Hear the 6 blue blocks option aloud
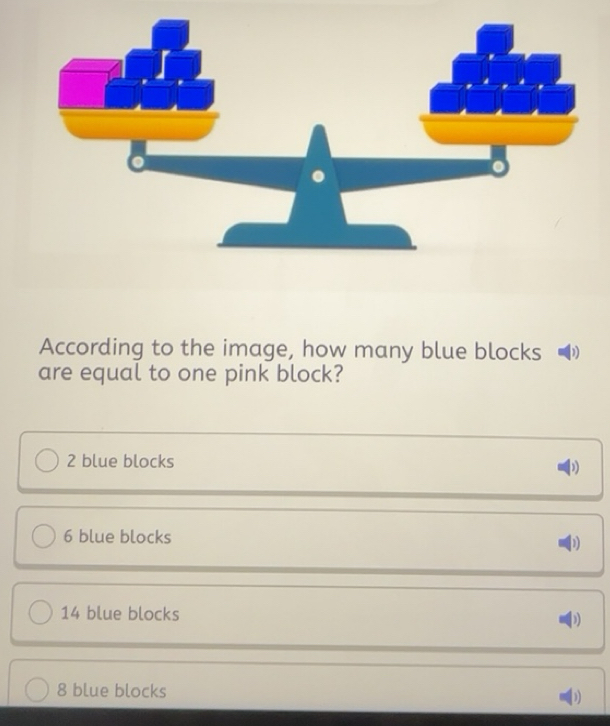This screenshot has width=610, height=726. [568, 544]
